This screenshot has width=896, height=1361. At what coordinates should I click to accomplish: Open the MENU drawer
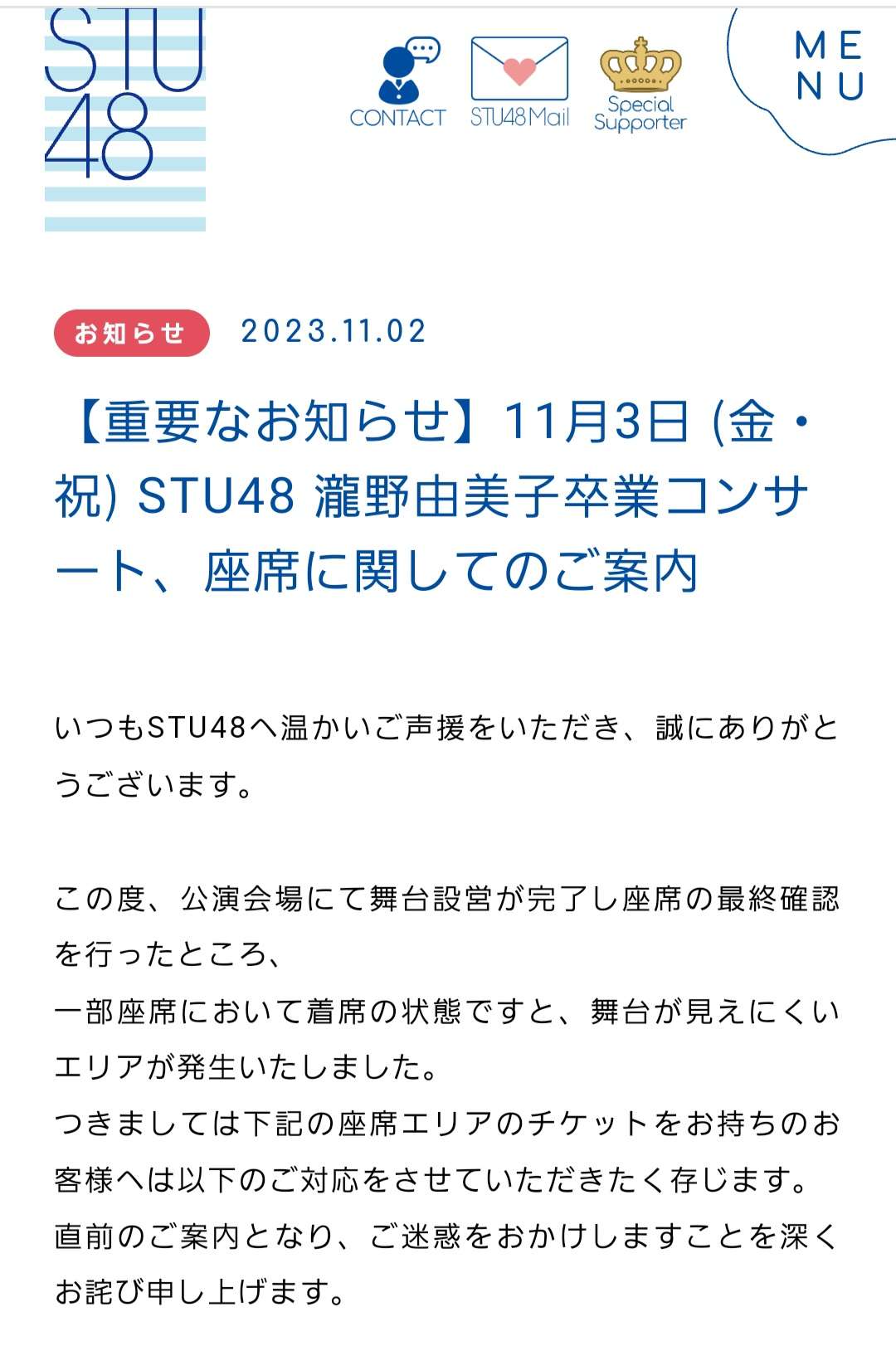[829, 66]
